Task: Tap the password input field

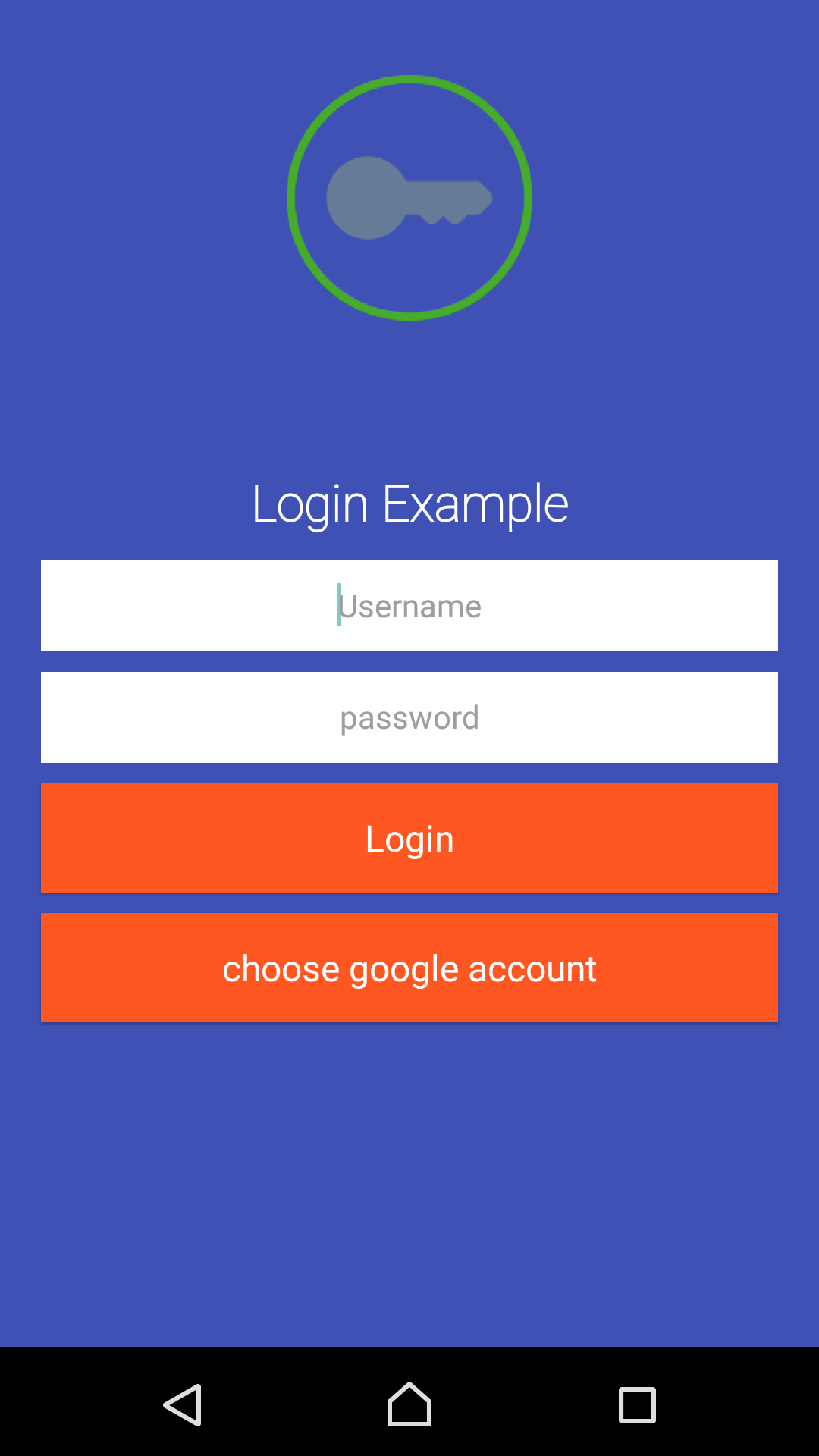Action: pos(409,717)
